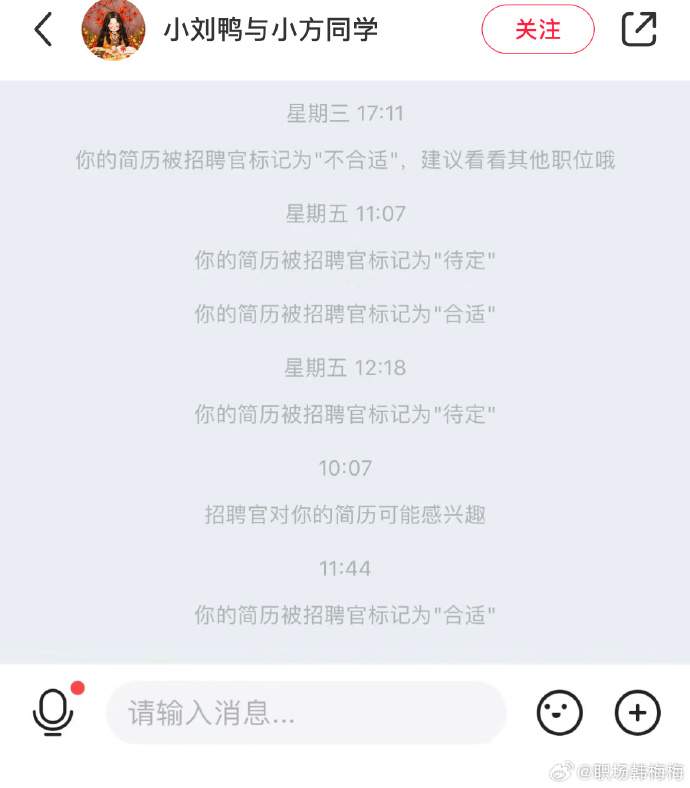Go back using the top-left arrow
Viewport: 690px width, 788px height.
click(43, 30)
